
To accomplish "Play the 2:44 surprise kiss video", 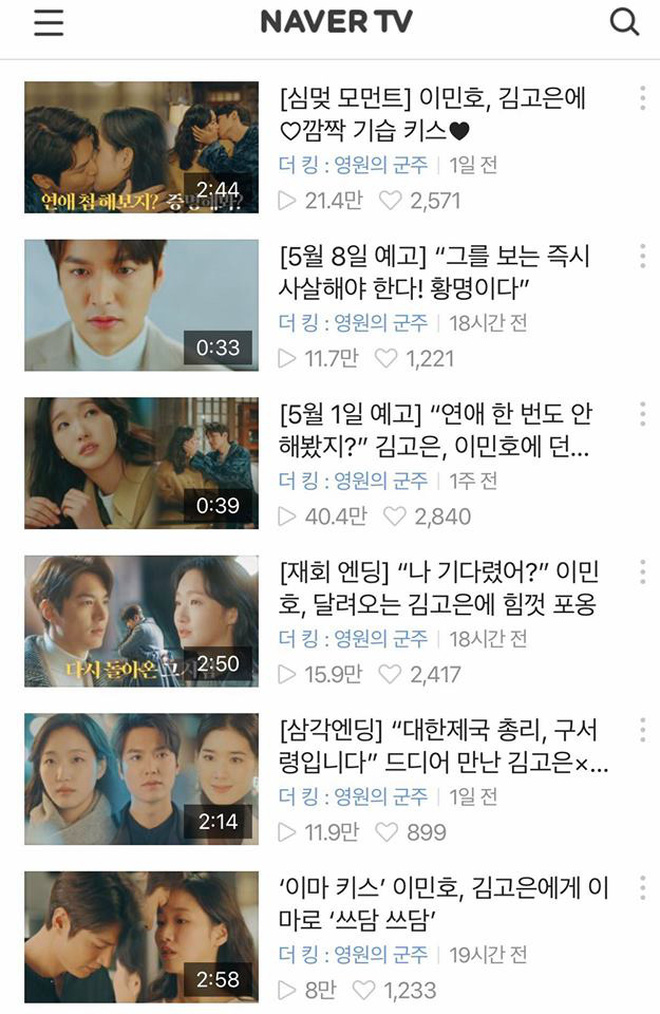I will coord(141,147).
